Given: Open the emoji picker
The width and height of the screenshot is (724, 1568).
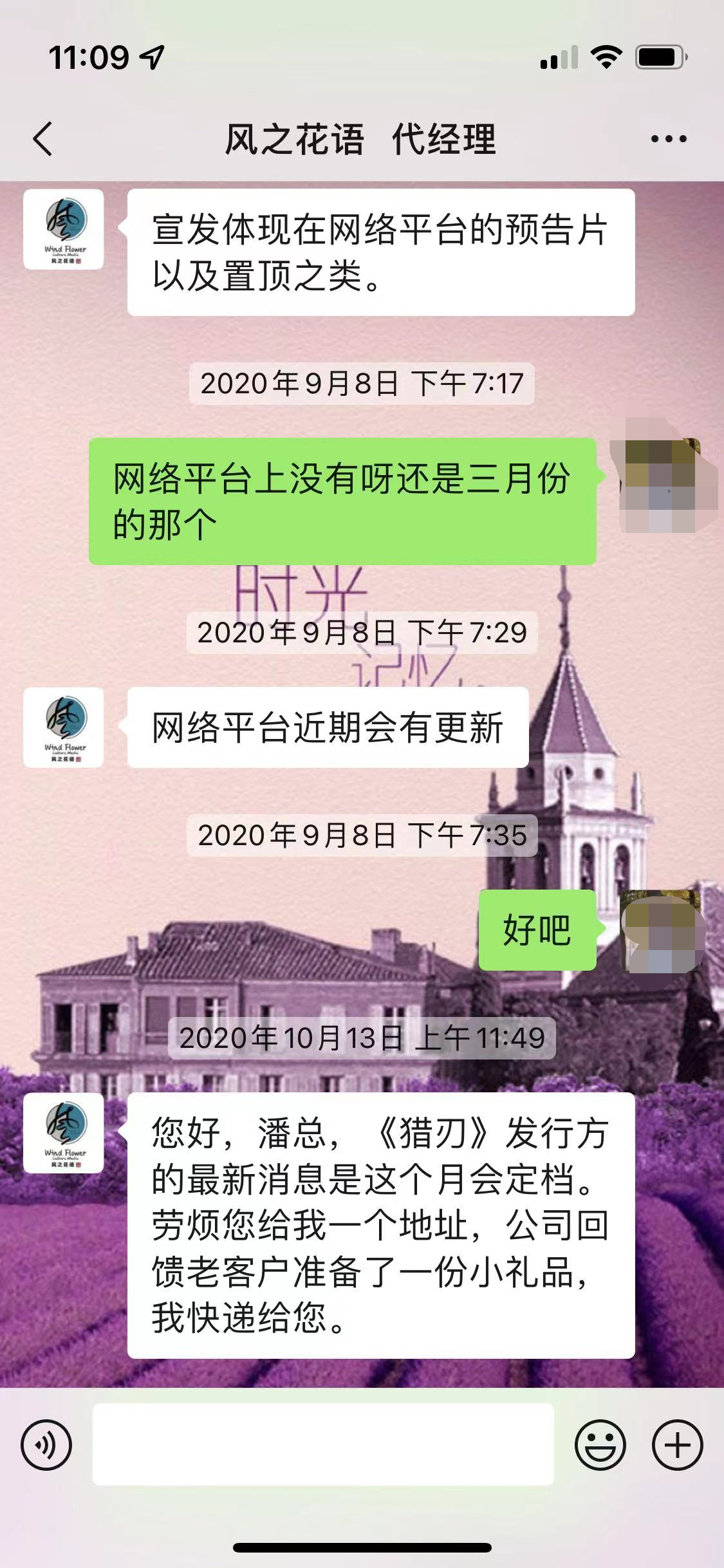Looking at the screenshot, I should 600,1445.
